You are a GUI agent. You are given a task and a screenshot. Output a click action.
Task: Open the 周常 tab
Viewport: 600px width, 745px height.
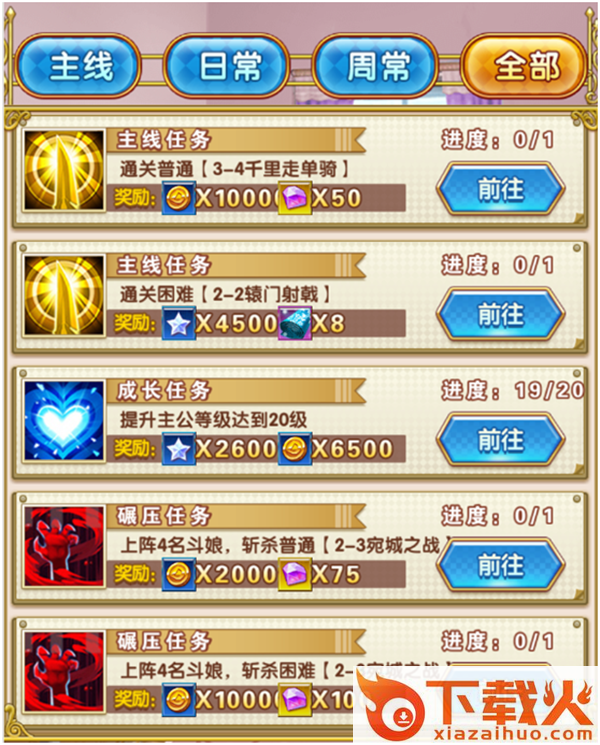click(x=377, y=67)
